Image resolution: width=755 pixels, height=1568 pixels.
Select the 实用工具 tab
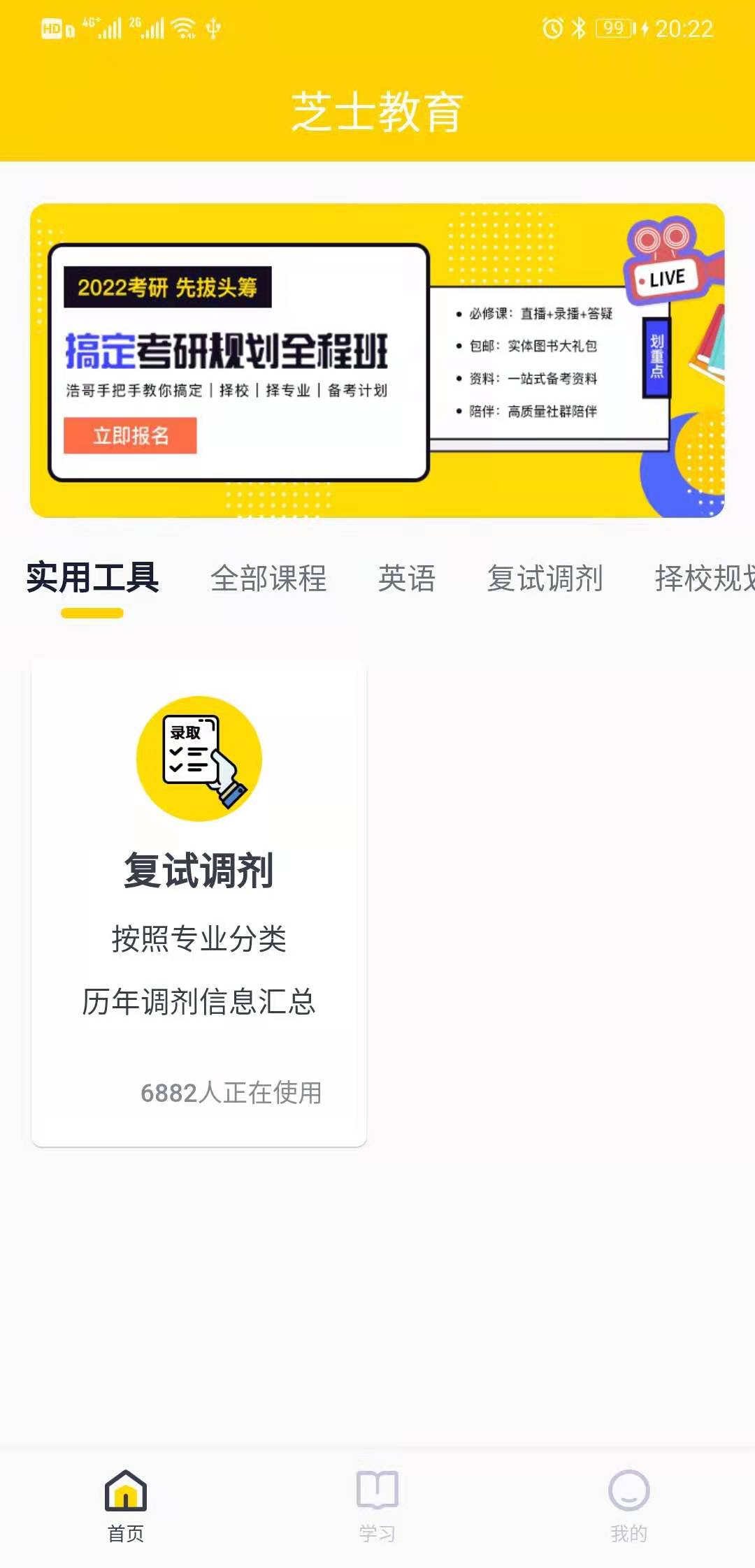(x=92, y=579)
